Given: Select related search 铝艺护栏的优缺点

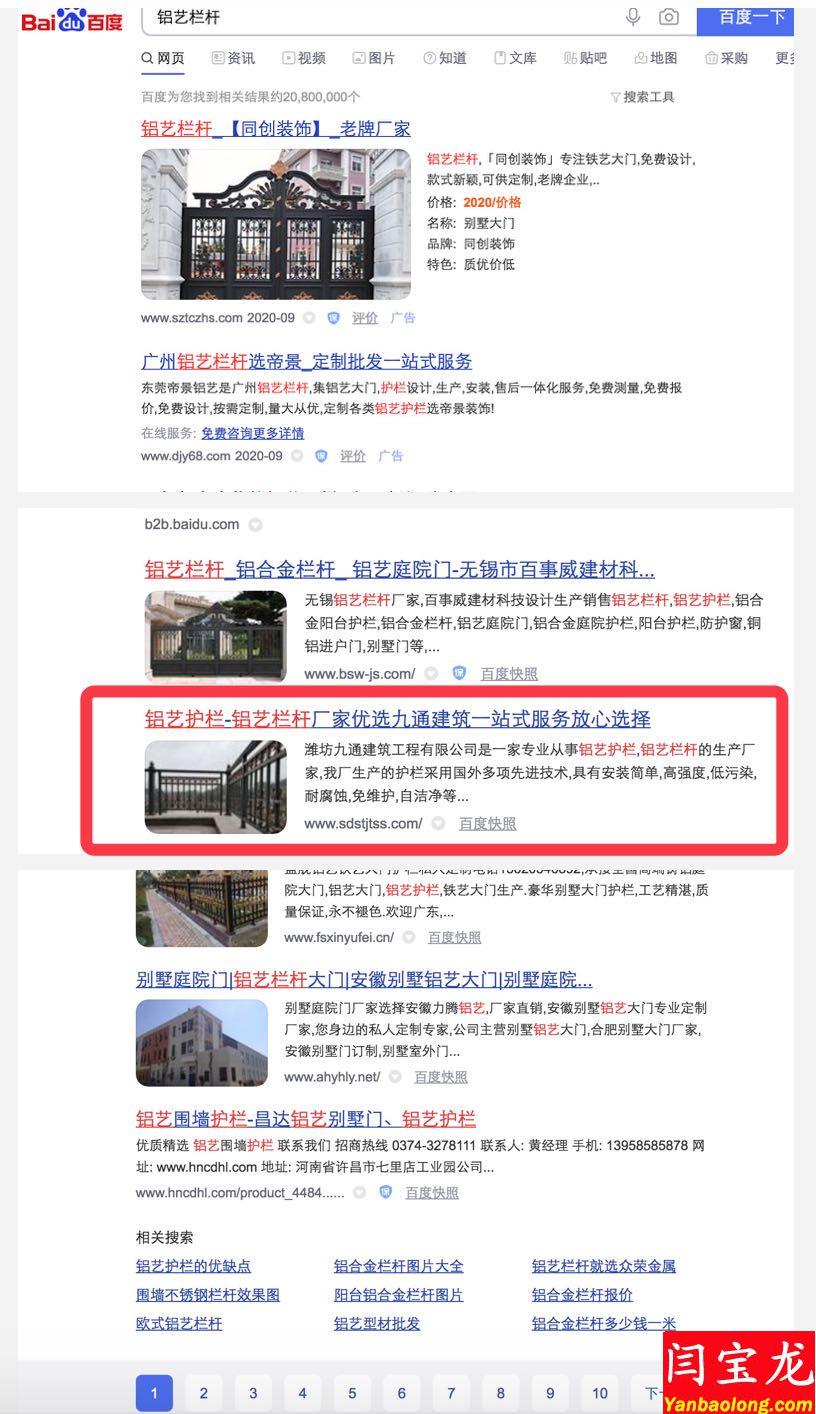Looking at the screenshot, I should [194, 1266].
